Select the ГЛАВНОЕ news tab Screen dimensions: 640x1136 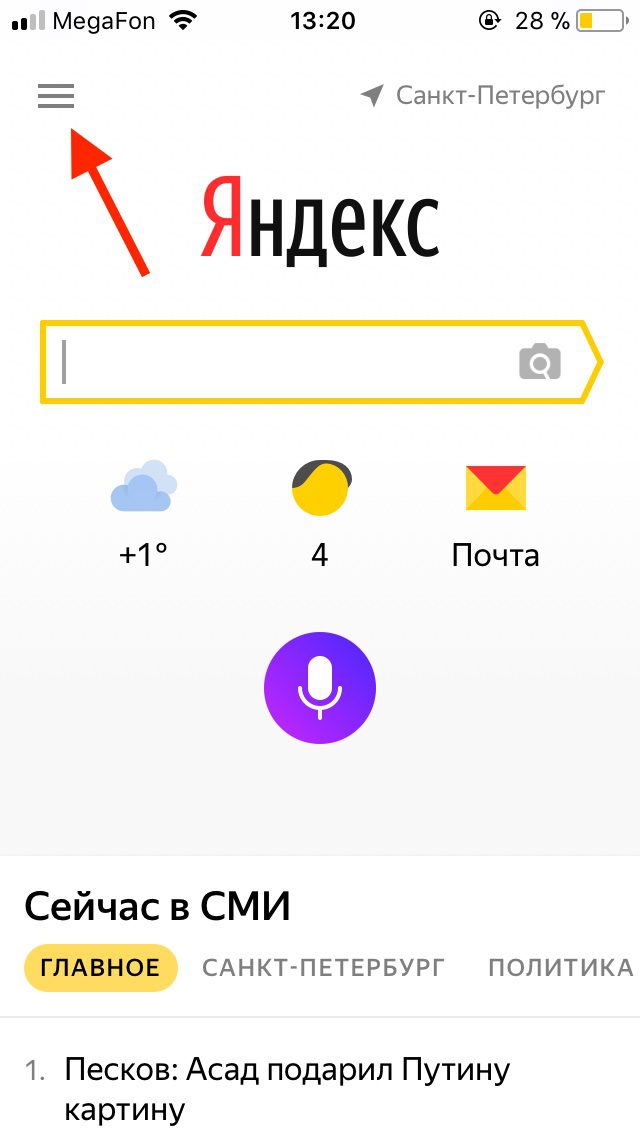(101, 967)
